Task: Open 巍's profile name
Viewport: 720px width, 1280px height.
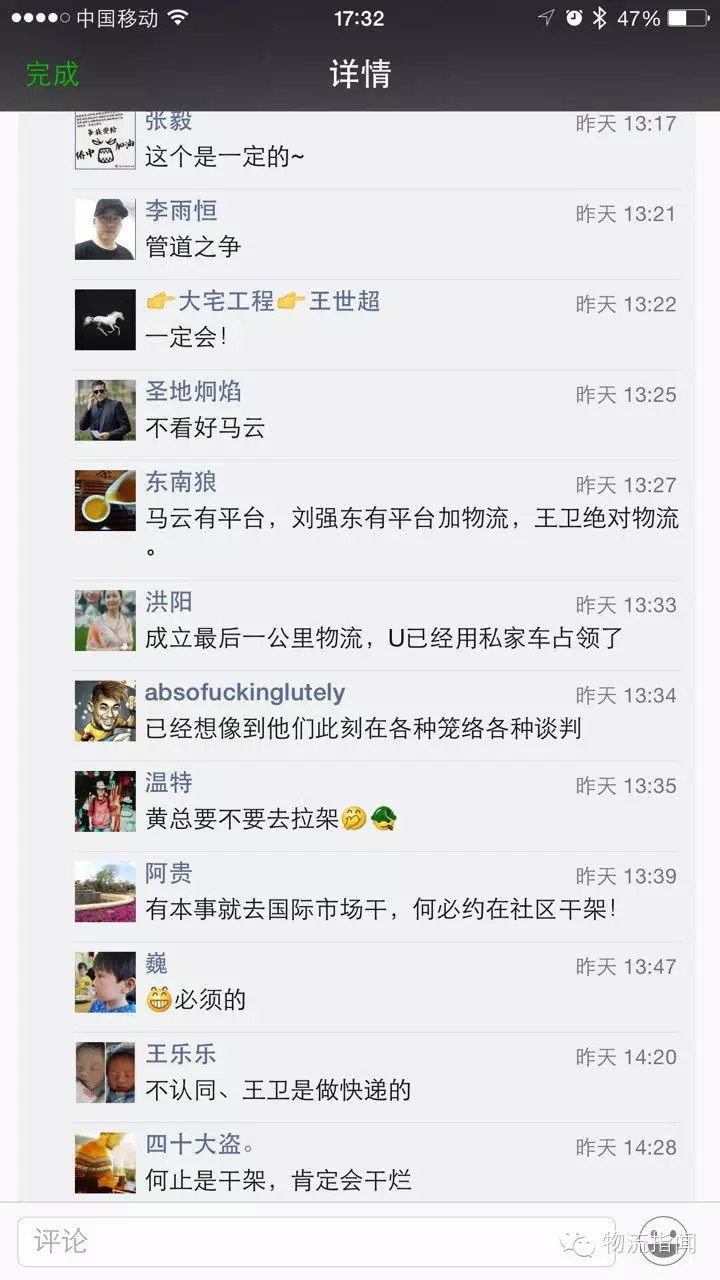Action: [157, 964]
